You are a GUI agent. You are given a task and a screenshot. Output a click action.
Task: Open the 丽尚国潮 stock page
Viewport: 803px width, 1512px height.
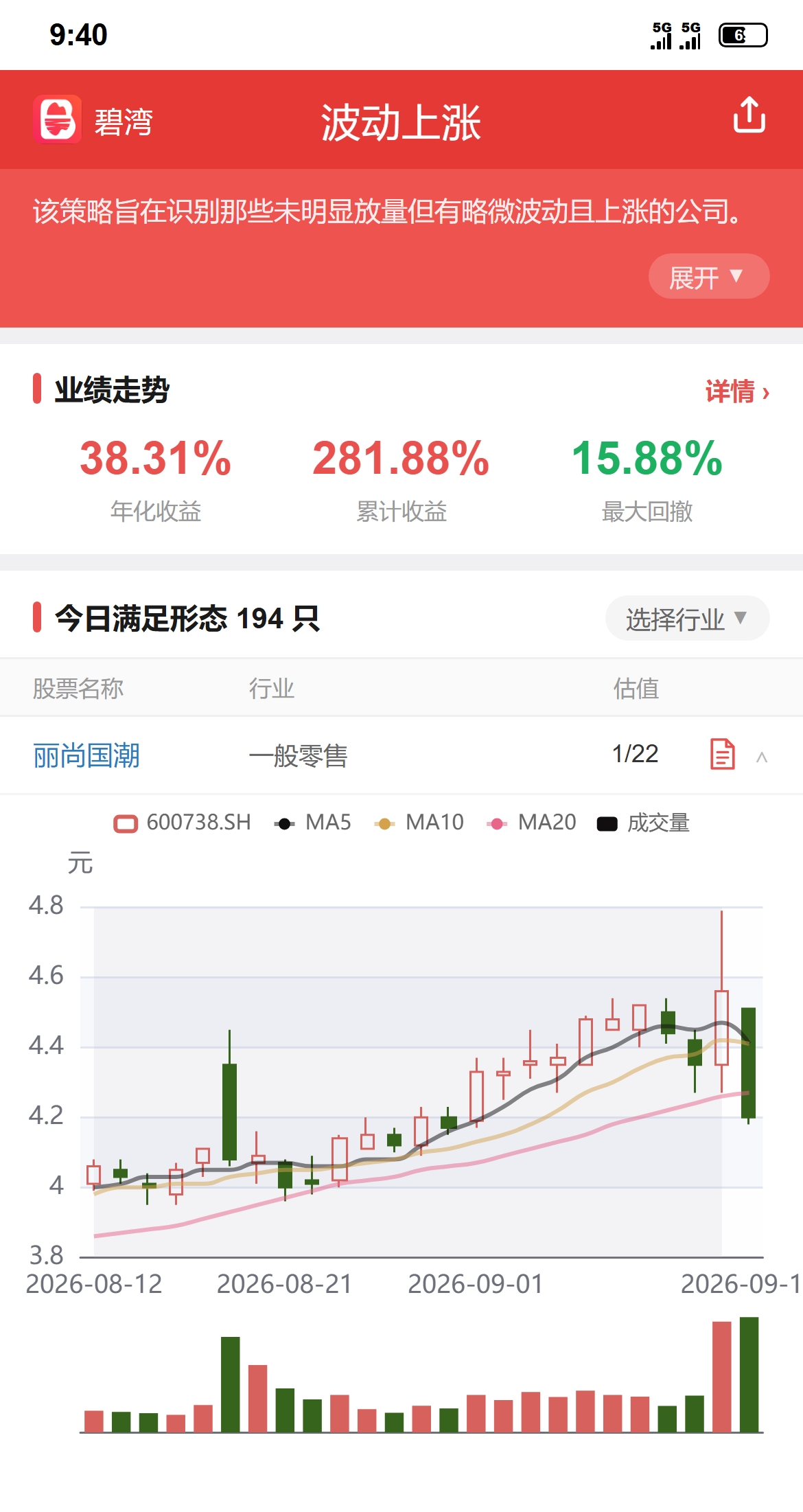point(86,755)
